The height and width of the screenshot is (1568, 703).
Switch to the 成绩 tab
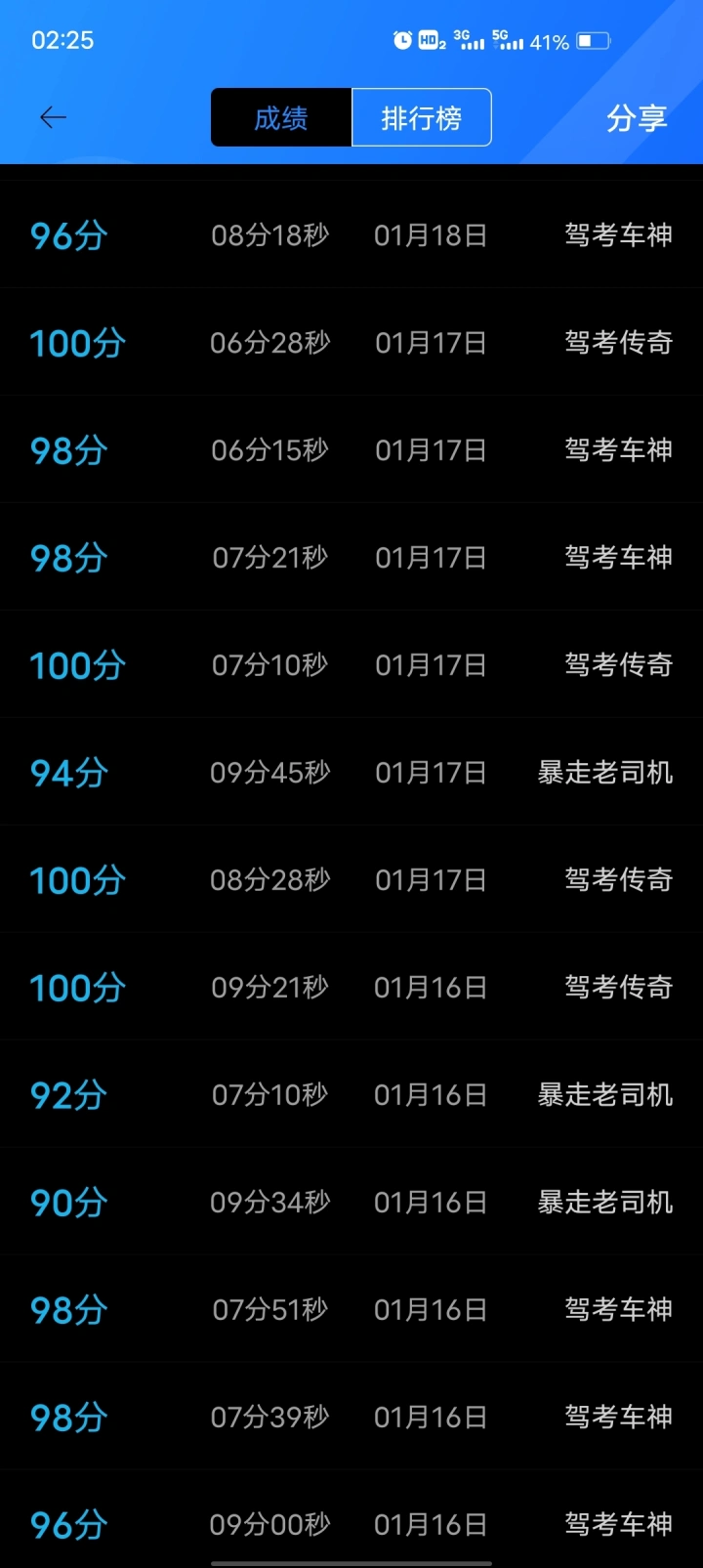[281, 118]
